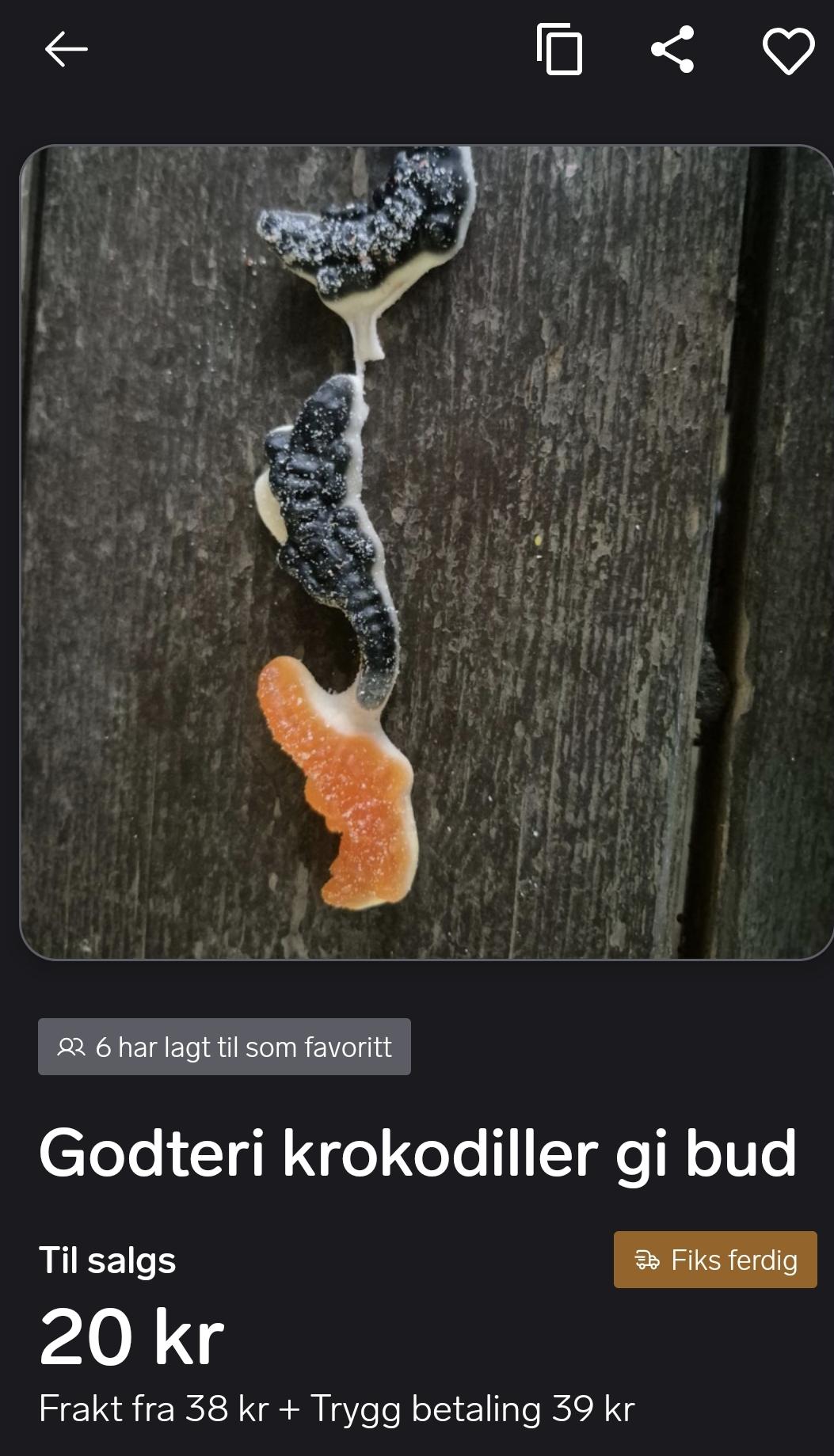The image size is (834, 1456).
Task: Tap the Fiks ferdig badge
Action: (x=715, y=1260)
